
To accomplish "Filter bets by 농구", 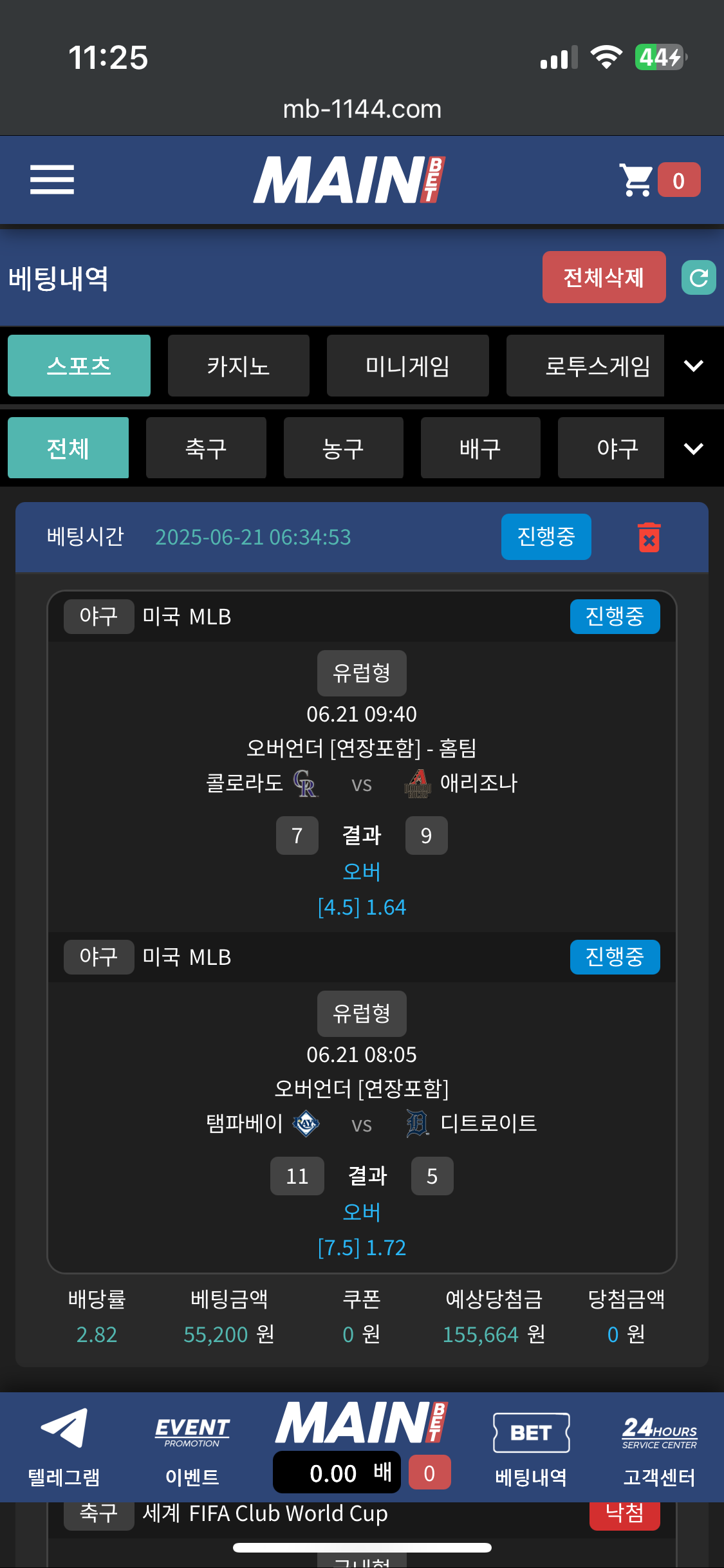I will tap(343, 448).
